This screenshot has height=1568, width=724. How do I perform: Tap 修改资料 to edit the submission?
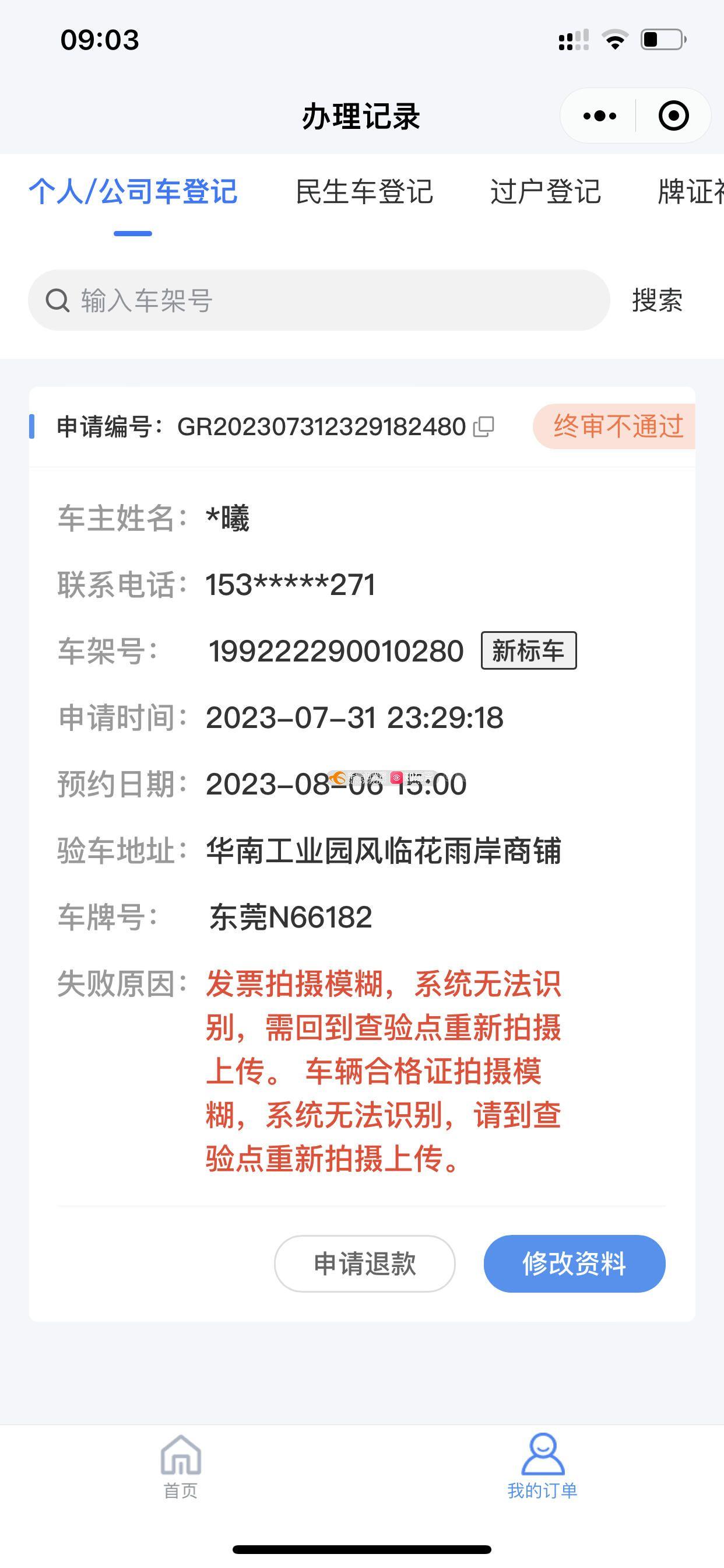click(x=574, y=1263)
